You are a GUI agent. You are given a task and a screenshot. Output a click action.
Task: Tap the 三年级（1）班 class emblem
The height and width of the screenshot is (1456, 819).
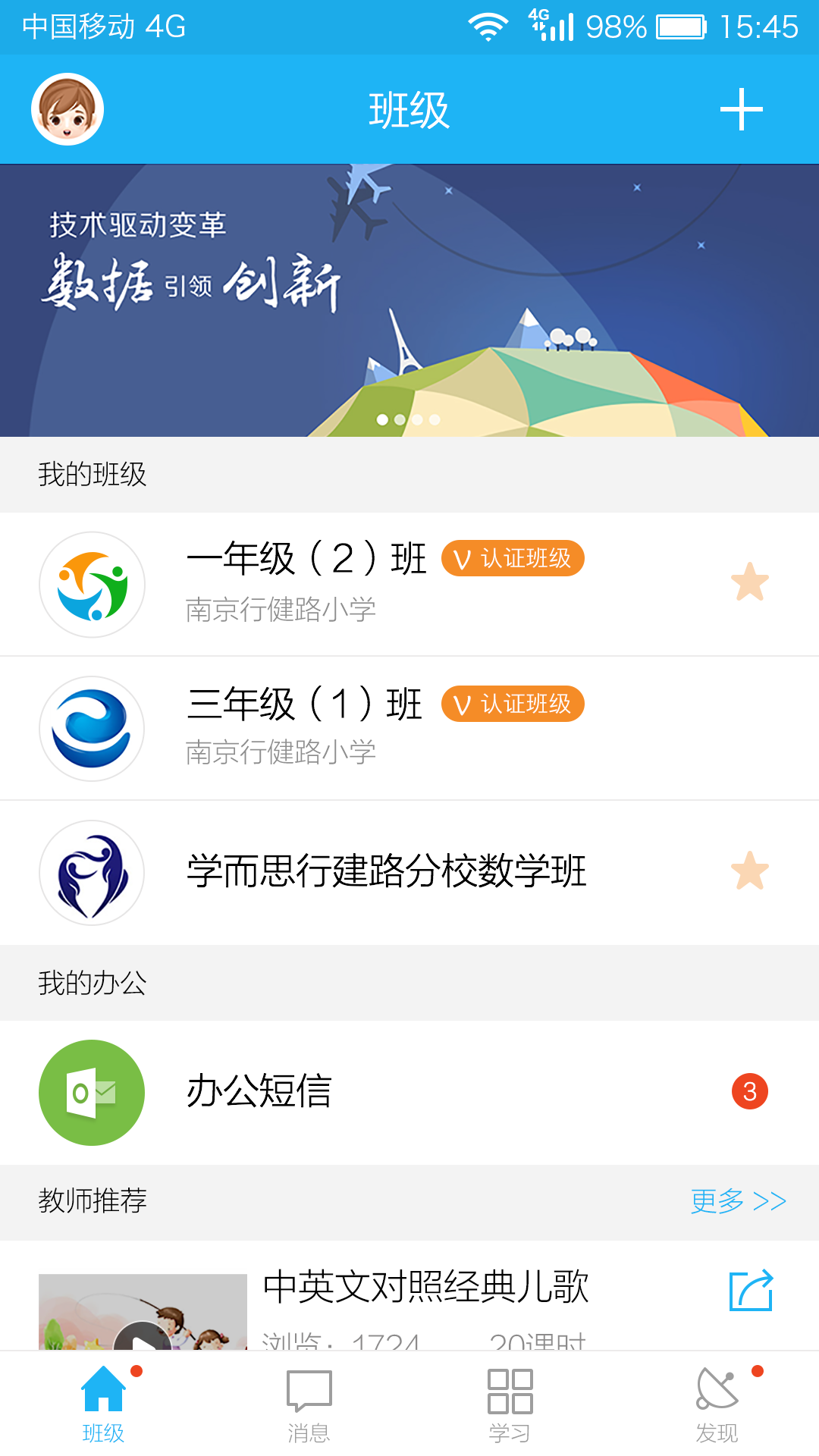[x=91, y=728]
